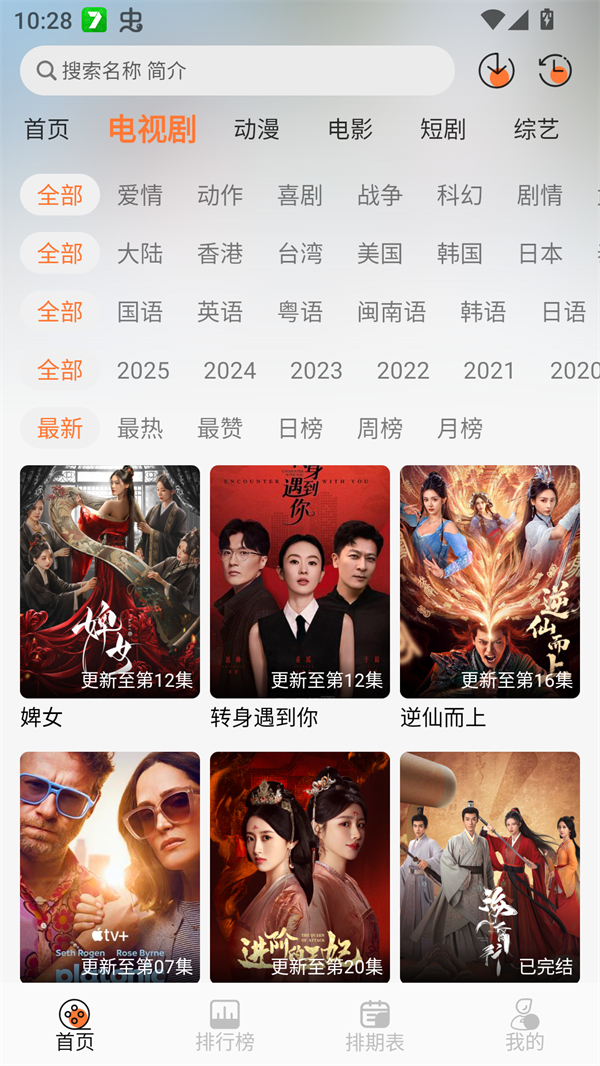Pick the year 2024 filter
The width and height of the screenshot is (600, 1066).
(x=230, y=370)
